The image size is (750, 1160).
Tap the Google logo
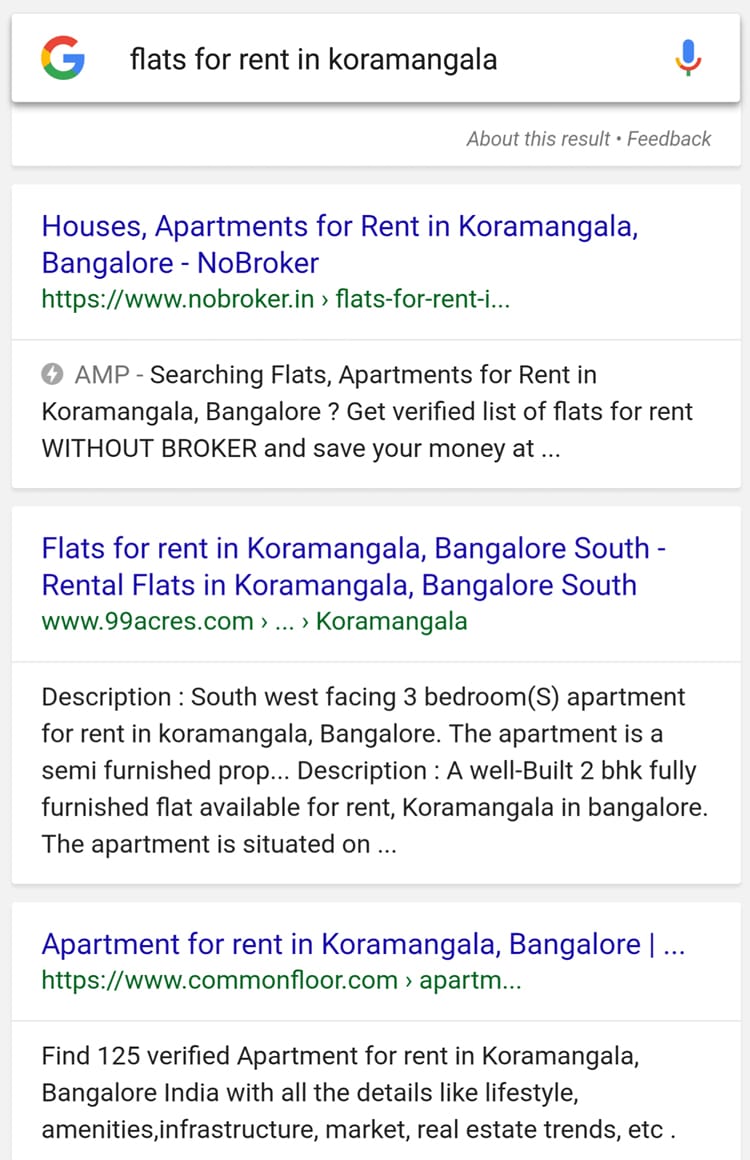tap(63, 58)
